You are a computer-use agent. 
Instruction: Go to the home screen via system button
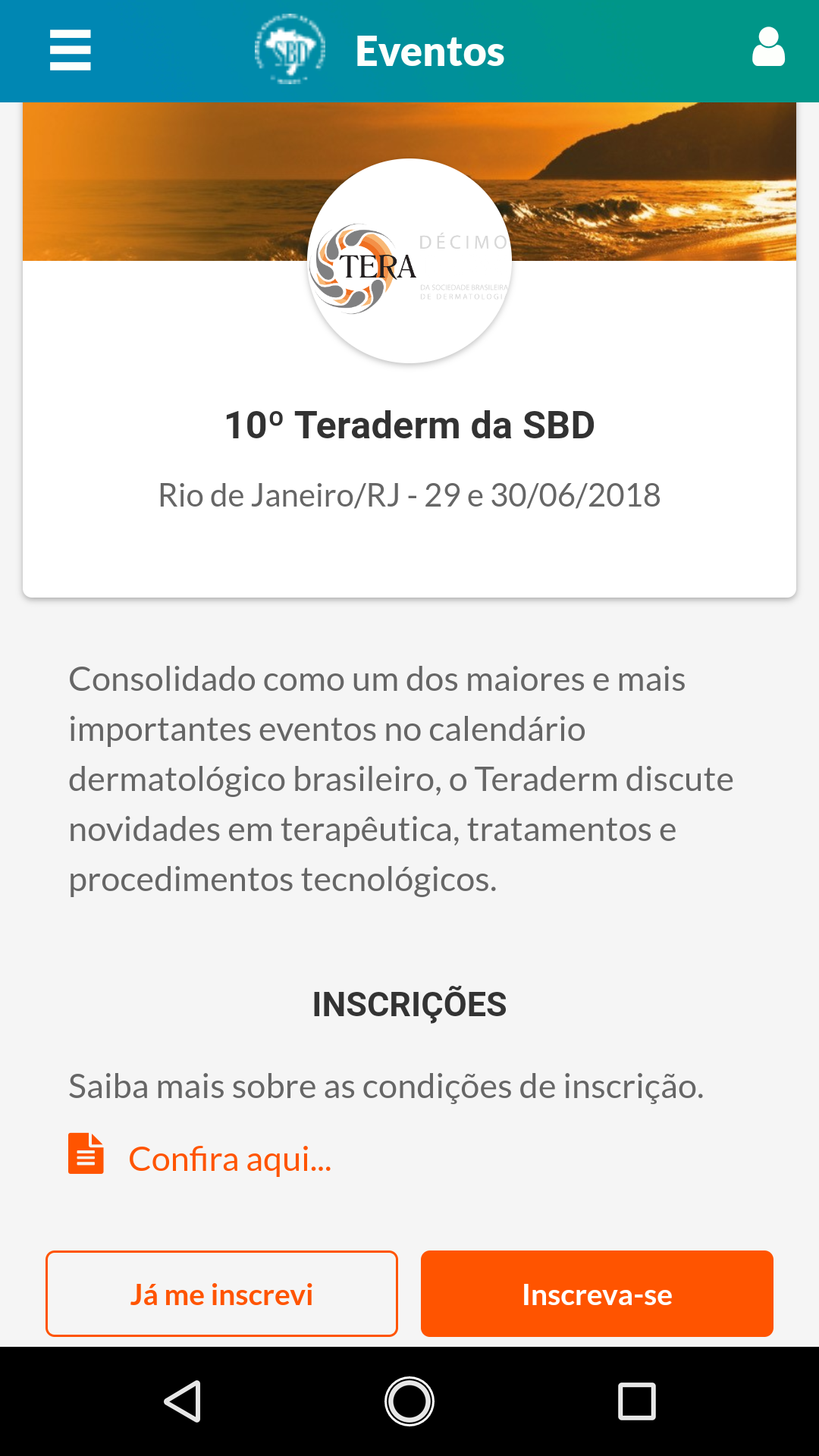pyautogui.click(x=409, y=1401)
